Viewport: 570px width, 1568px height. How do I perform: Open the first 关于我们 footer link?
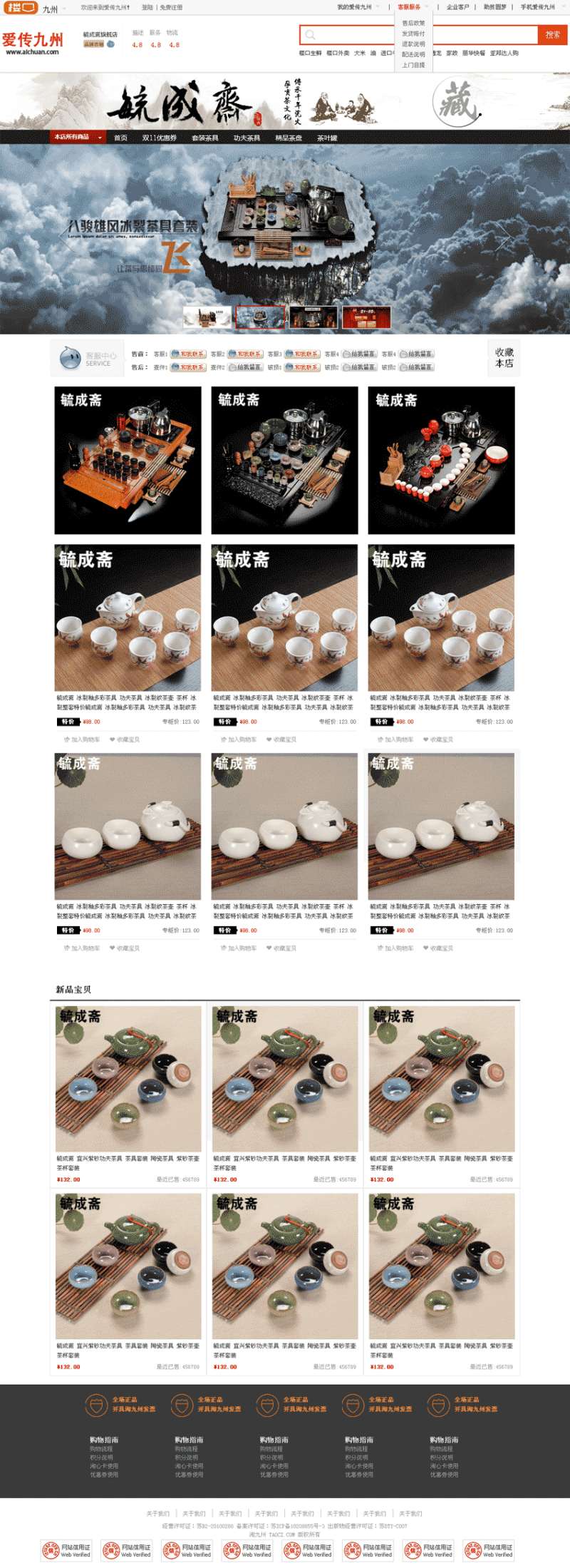tap(157, 1513)
